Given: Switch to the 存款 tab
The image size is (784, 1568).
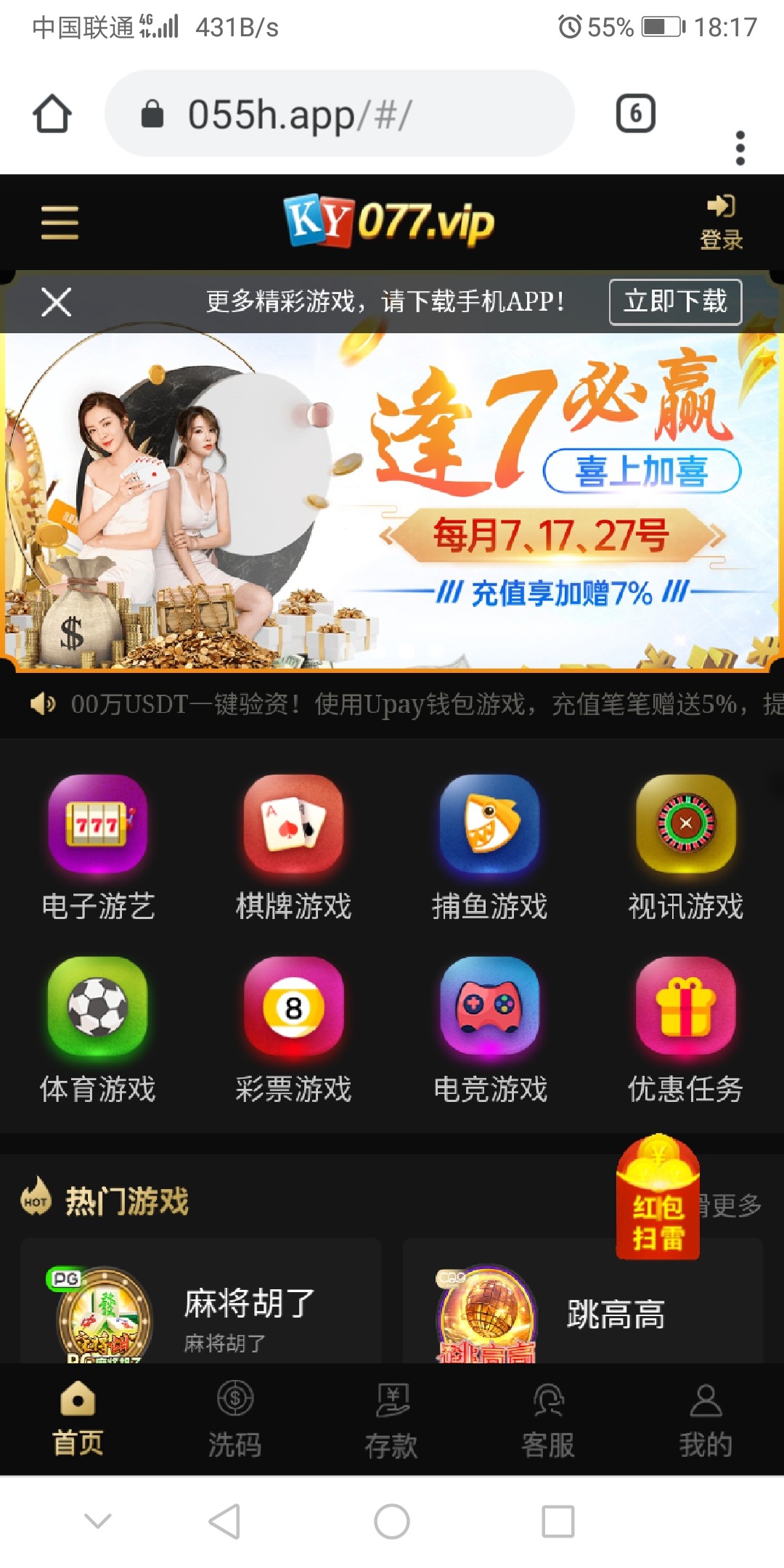Looking at the screenshot, I should (392, 1421).
